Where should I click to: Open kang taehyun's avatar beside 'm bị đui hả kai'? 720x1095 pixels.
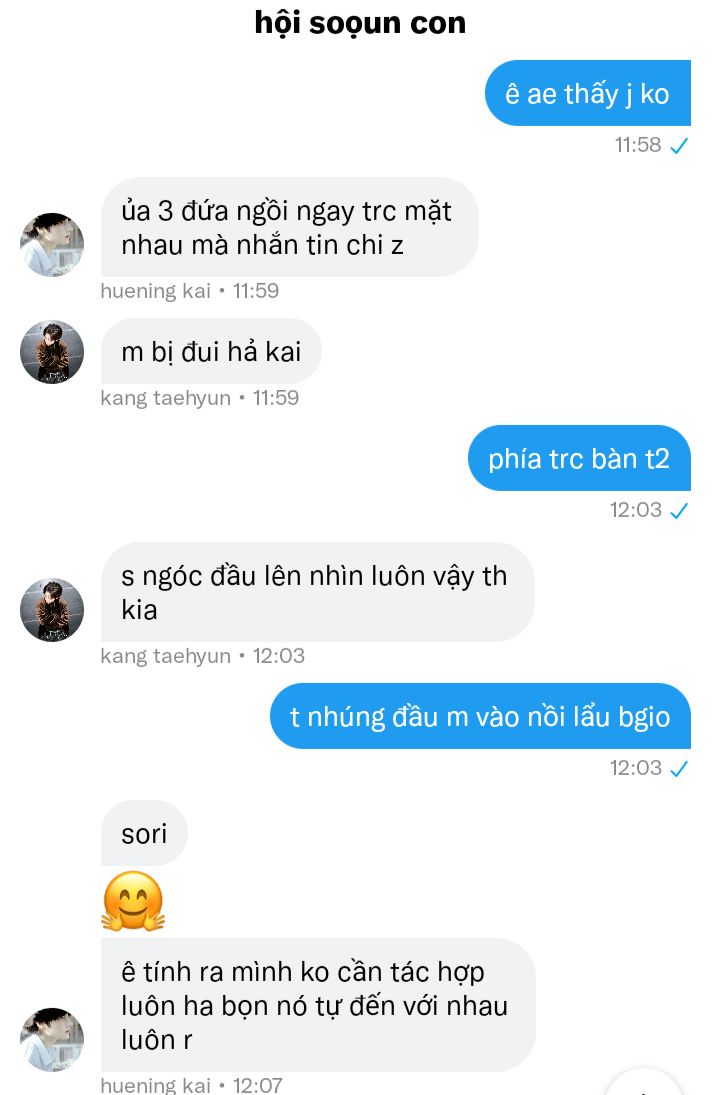[x=52, y=352]
